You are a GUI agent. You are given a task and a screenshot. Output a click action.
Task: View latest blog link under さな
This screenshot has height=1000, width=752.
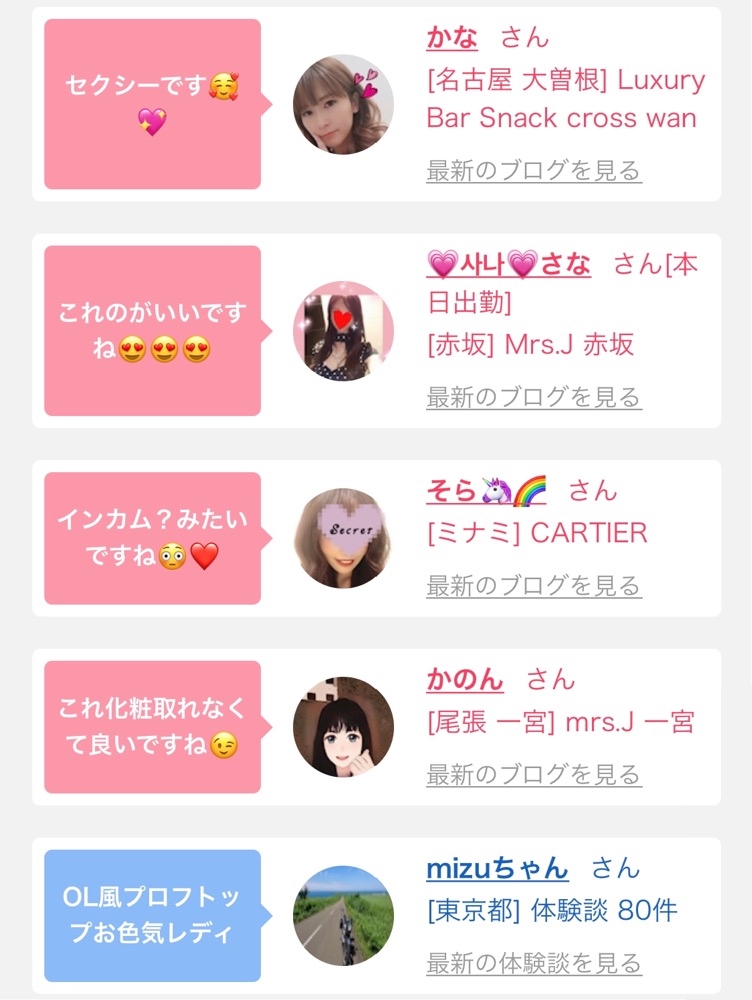click(533, 397)
